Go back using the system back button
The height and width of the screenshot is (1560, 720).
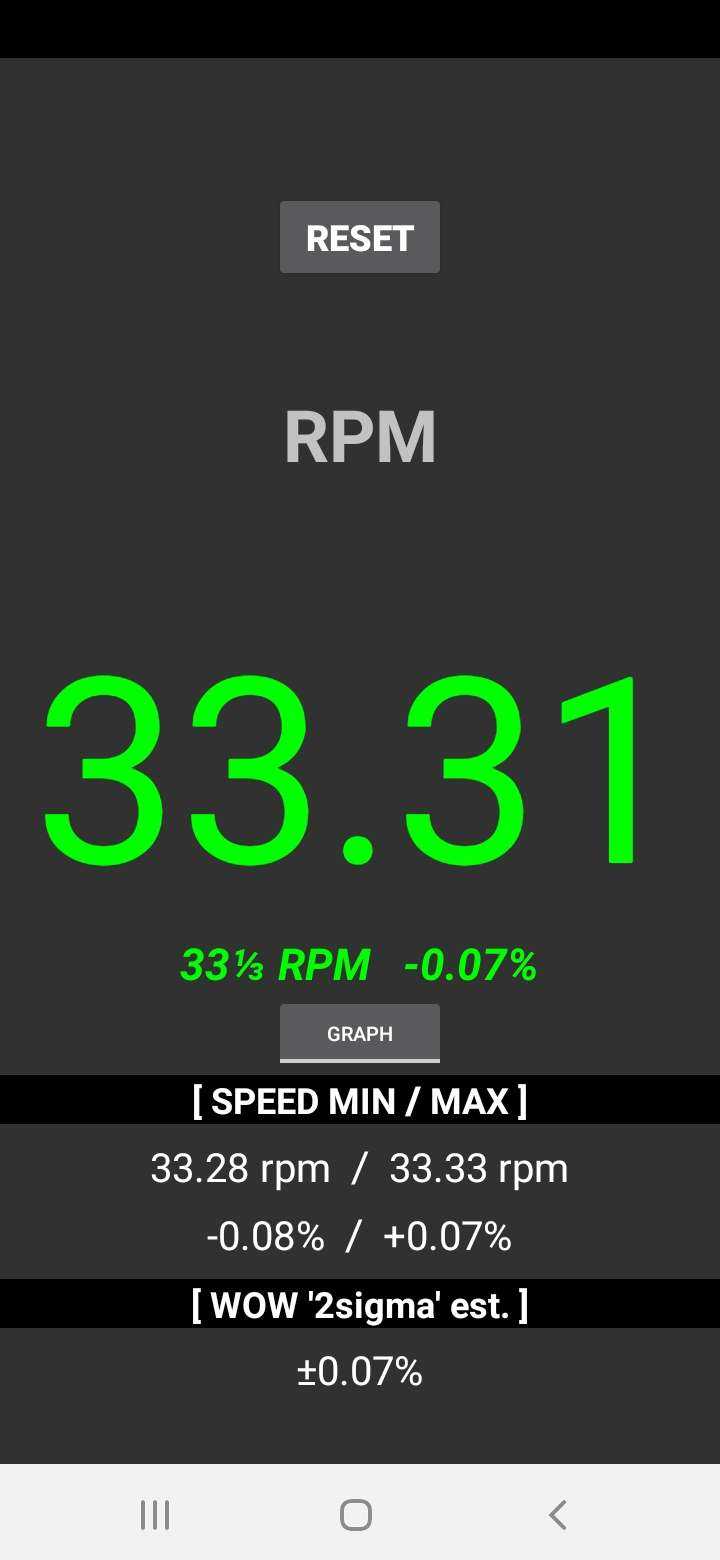558,1515
